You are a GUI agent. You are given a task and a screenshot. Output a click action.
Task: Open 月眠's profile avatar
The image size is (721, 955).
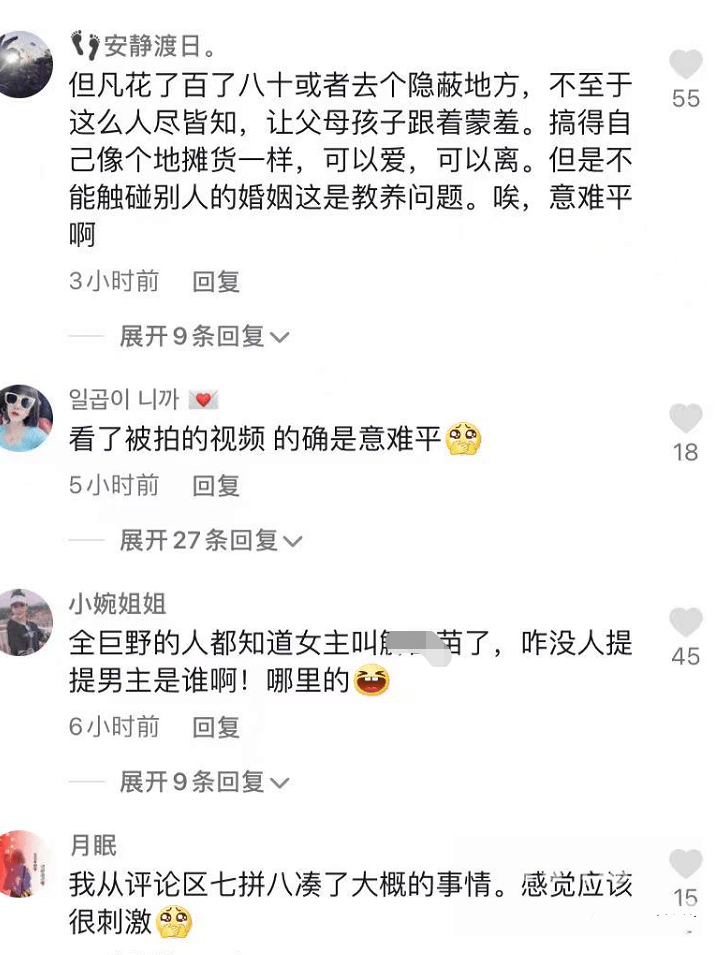[23, 862]
